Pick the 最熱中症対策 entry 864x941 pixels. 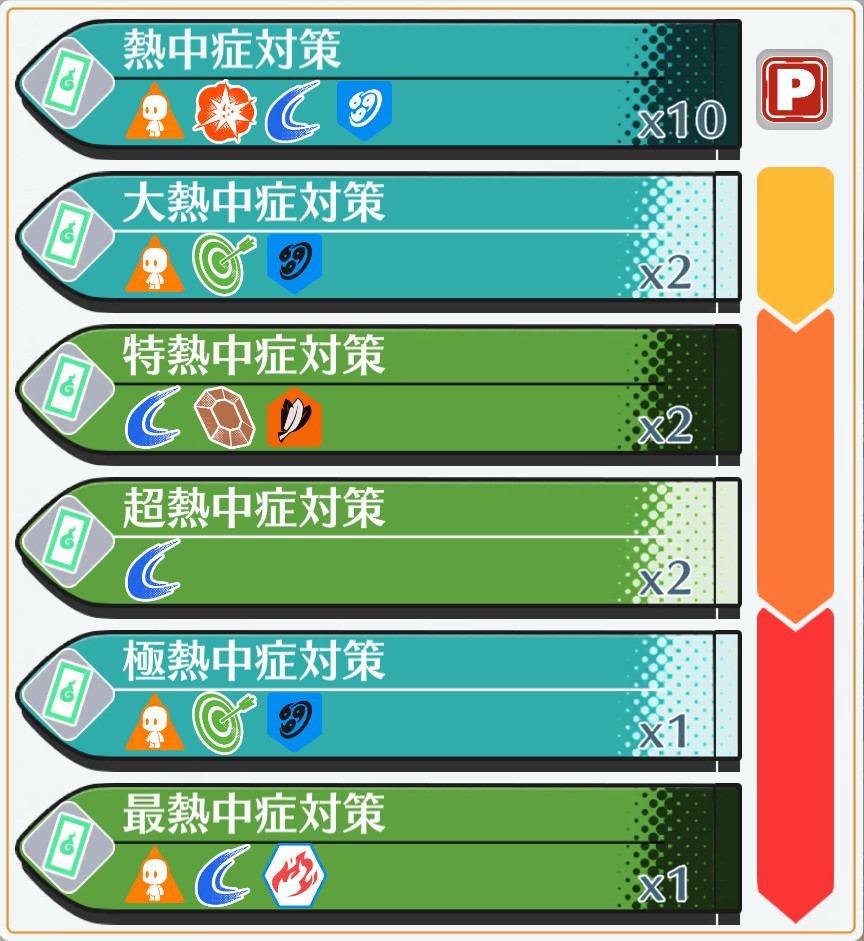click(380, 850)
